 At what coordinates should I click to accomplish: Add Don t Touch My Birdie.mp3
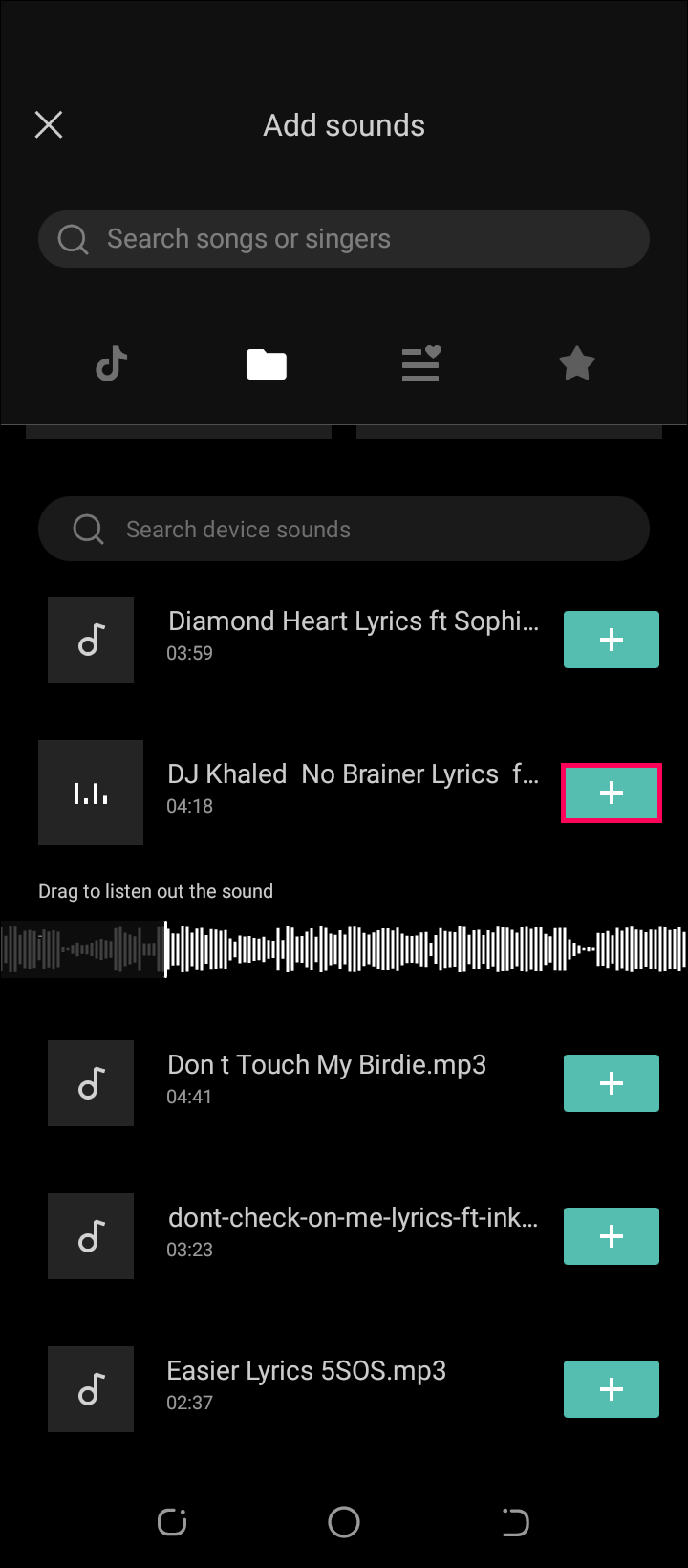coord(611,1083)
